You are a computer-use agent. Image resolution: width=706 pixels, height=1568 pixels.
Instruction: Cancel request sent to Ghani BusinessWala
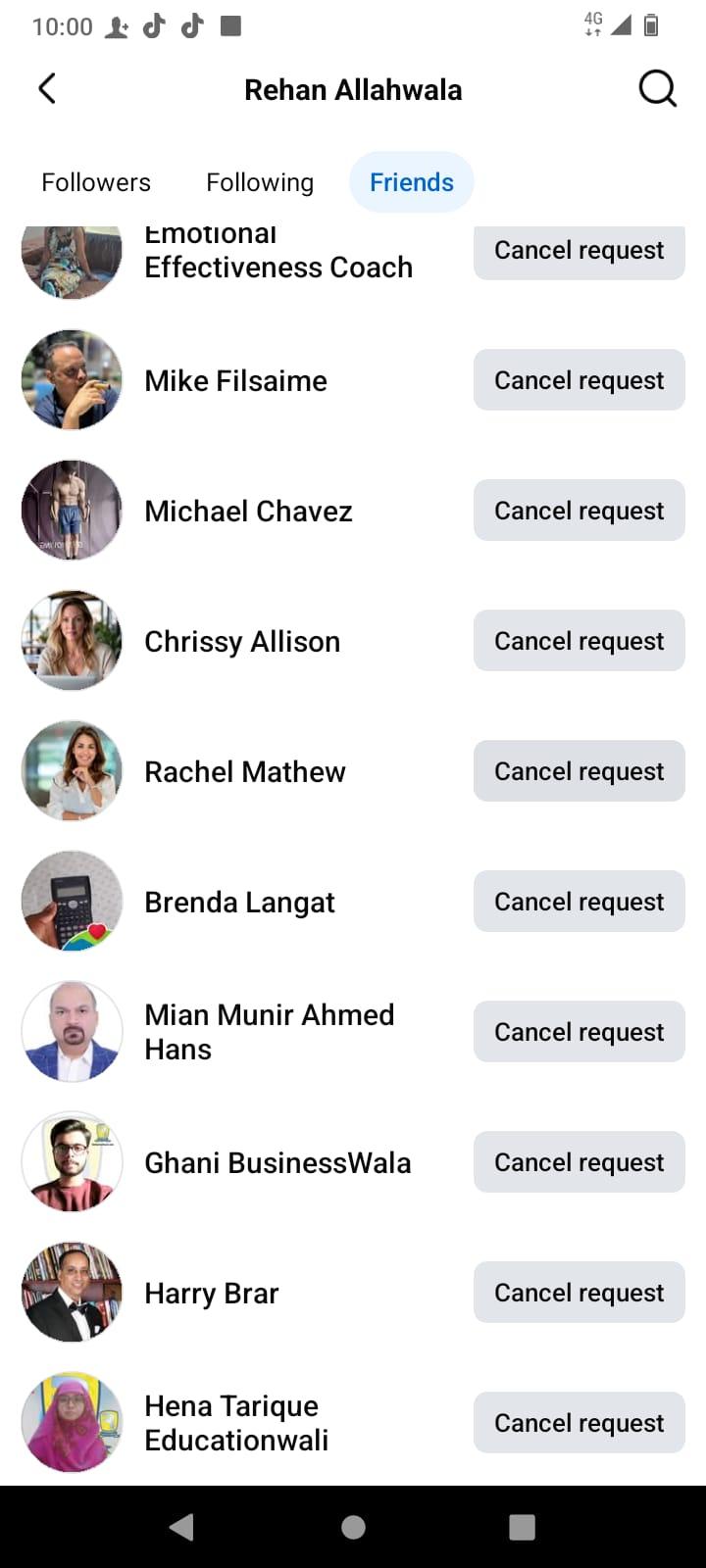coord(579,1162)
